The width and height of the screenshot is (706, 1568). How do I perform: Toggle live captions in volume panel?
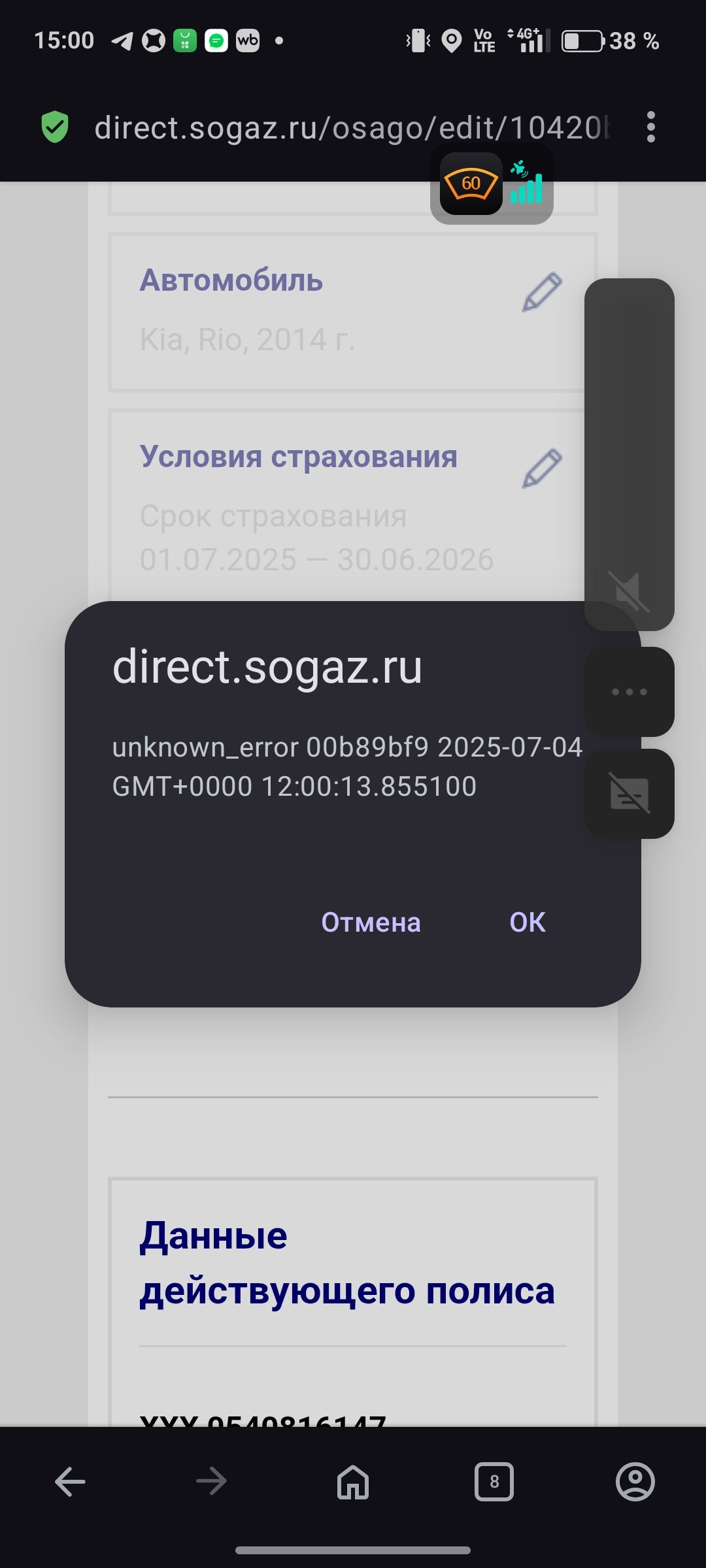[x=630, y=793]
